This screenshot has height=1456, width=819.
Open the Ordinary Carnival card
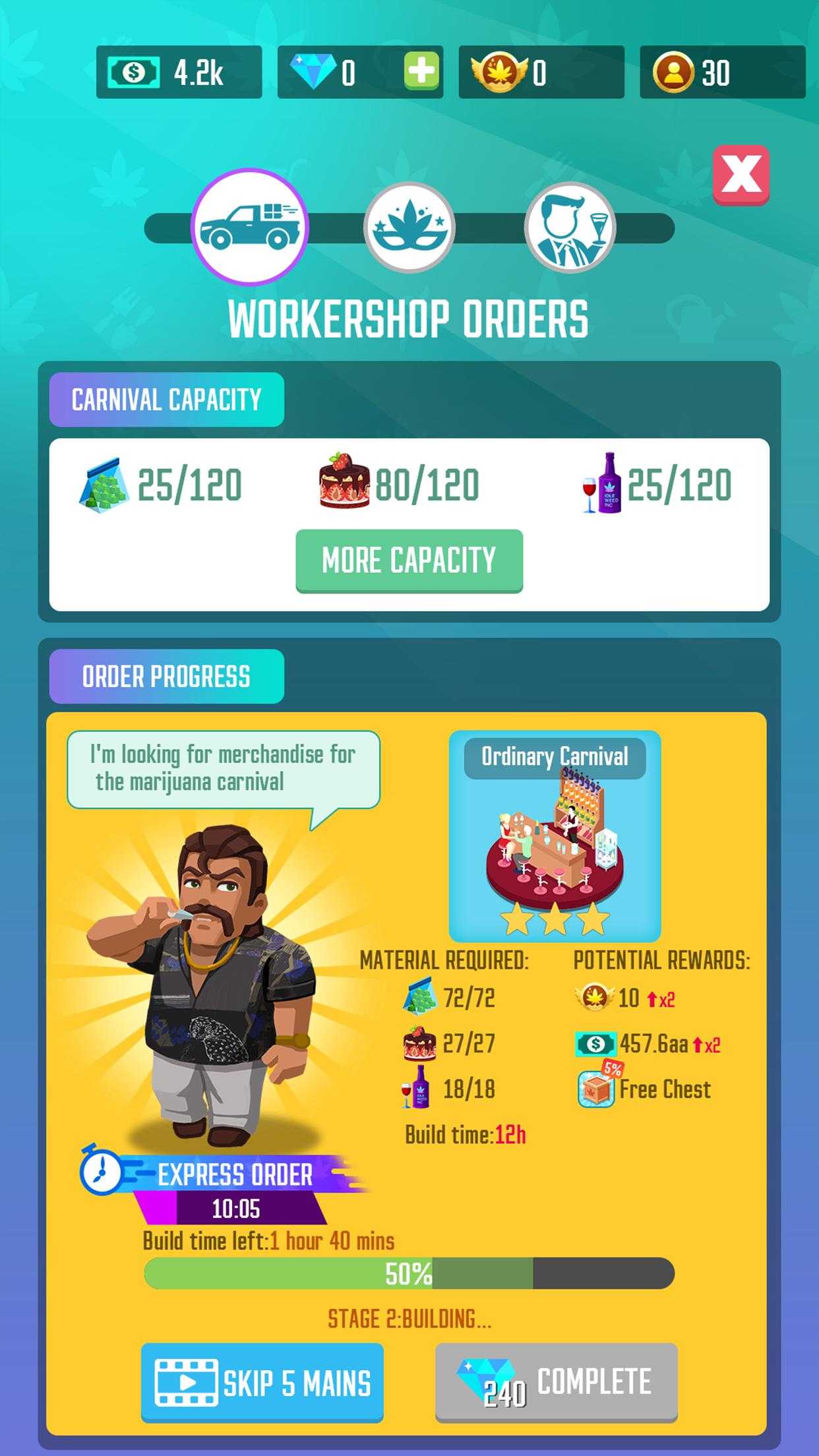tap(555, 835)
